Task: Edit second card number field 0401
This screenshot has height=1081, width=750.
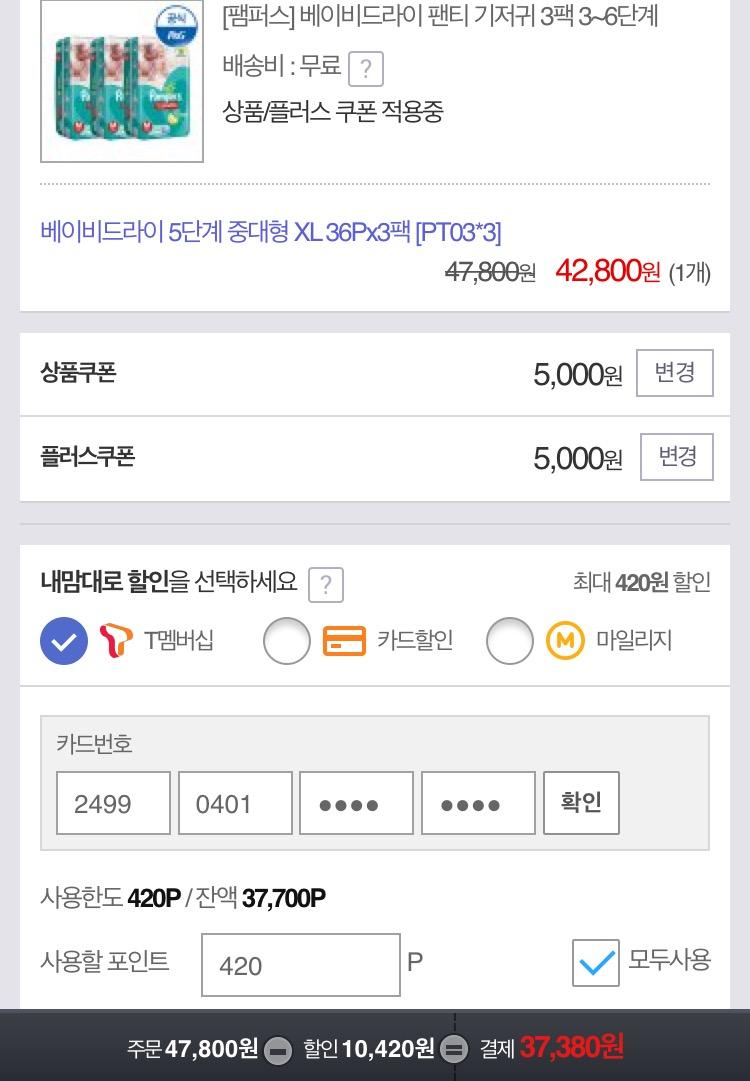Action: [x=235, y=803]
